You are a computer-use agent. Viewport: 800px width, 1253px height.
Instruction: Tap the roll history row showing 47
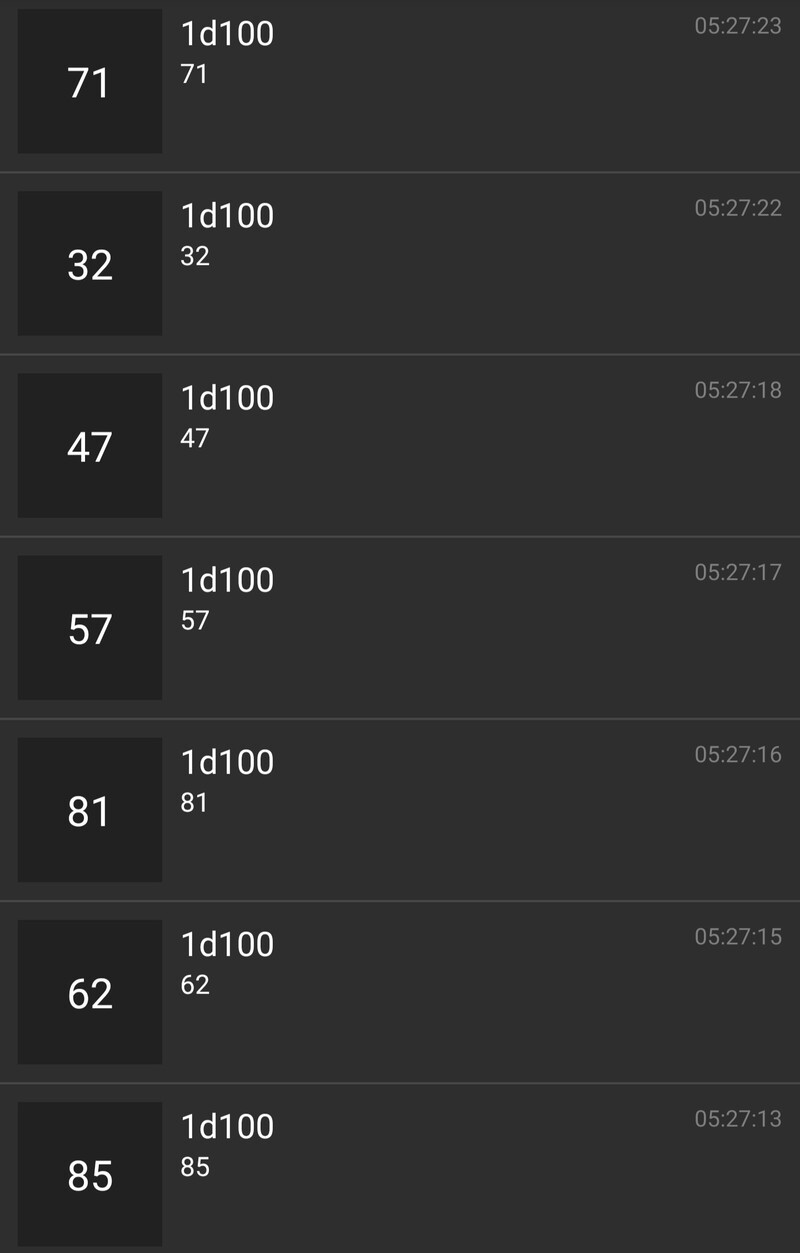(x=400, y=446)
